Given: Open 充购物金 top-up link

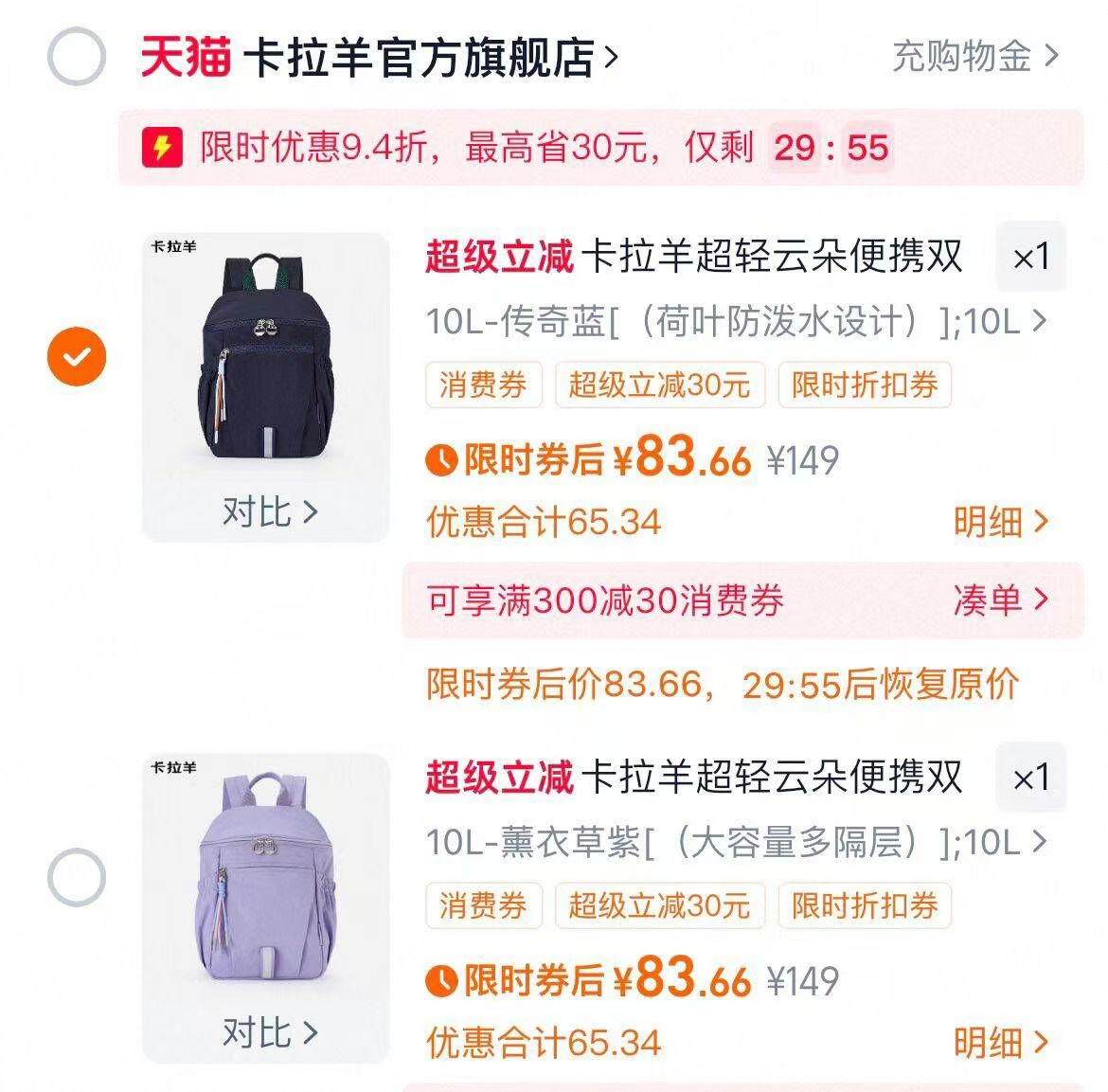Looking at the screenshot, I should point(974,57).
